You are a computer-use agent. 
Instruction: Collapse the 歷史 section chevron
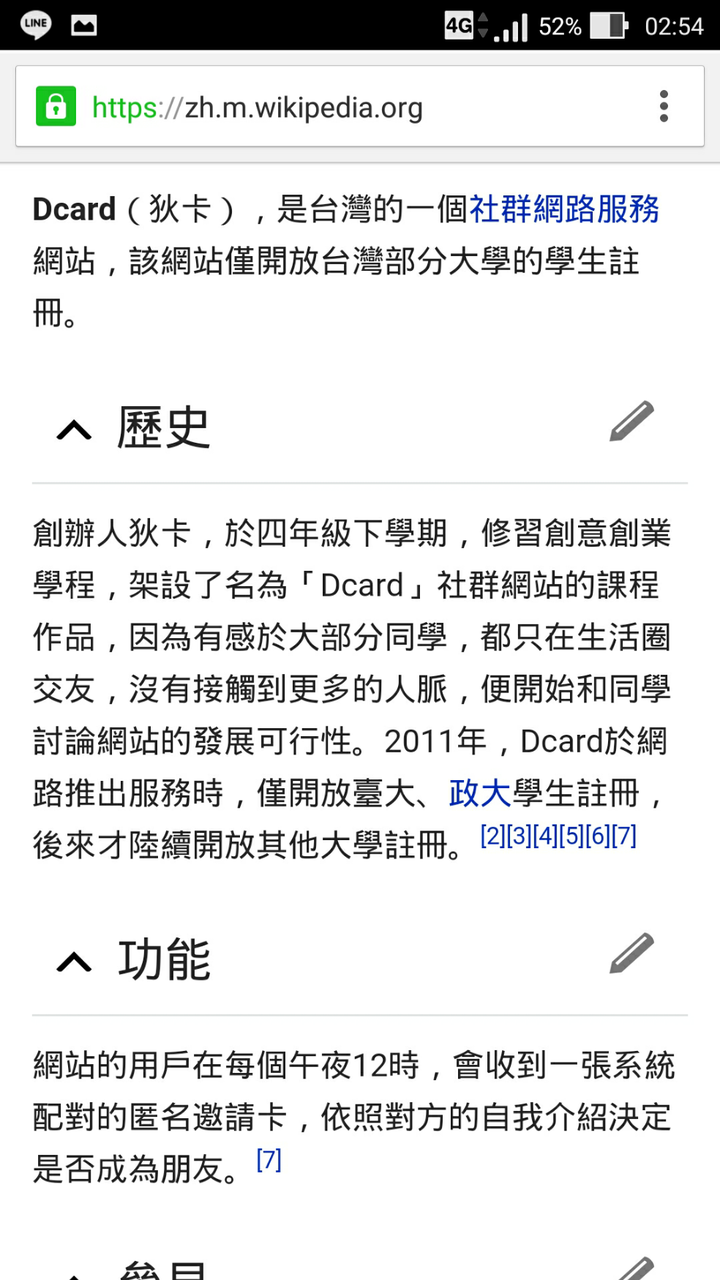(73, 430)
